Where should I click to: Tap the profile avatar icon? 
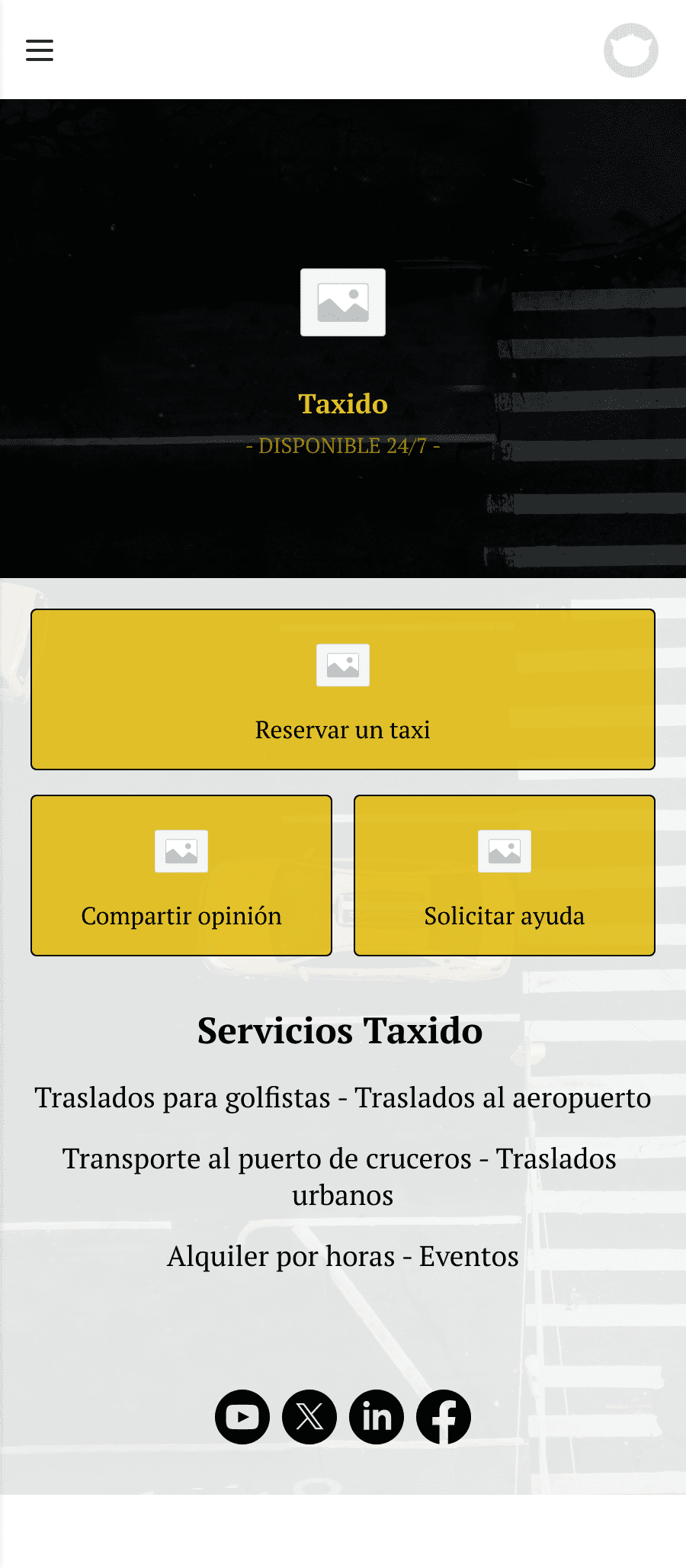630,50
